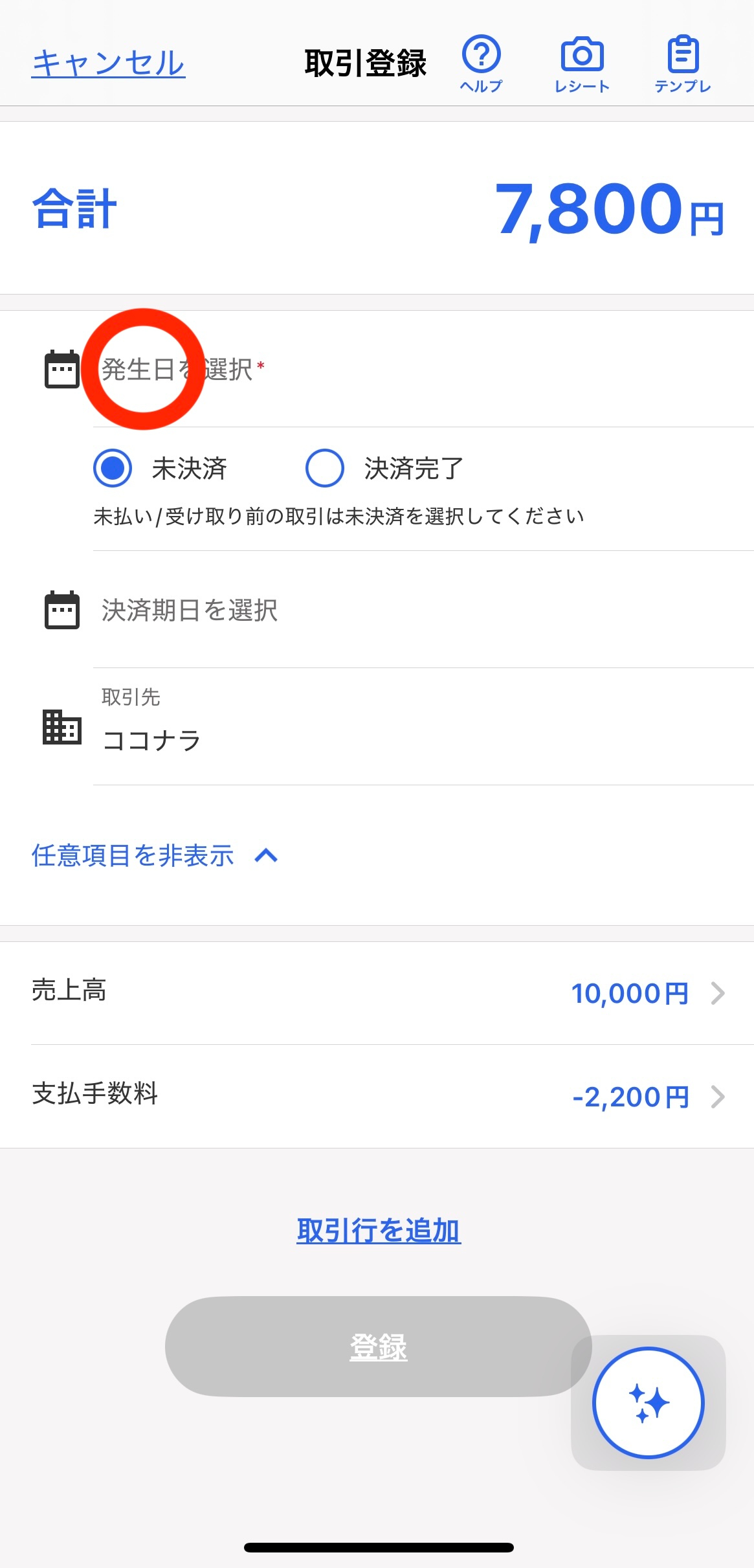Open the 売上高 10,000円 row
Screen dimensions: 754x1568
377,992
